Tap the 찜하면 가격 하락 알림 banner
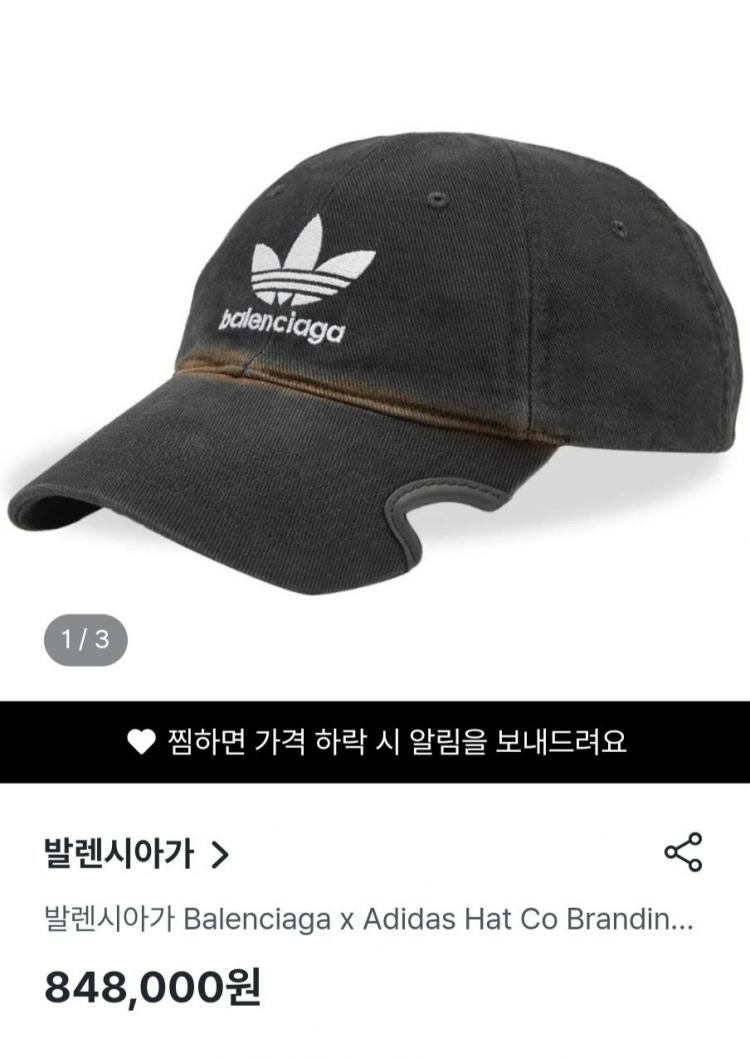Screen dimensions: 750x1058 coord(375,741)
